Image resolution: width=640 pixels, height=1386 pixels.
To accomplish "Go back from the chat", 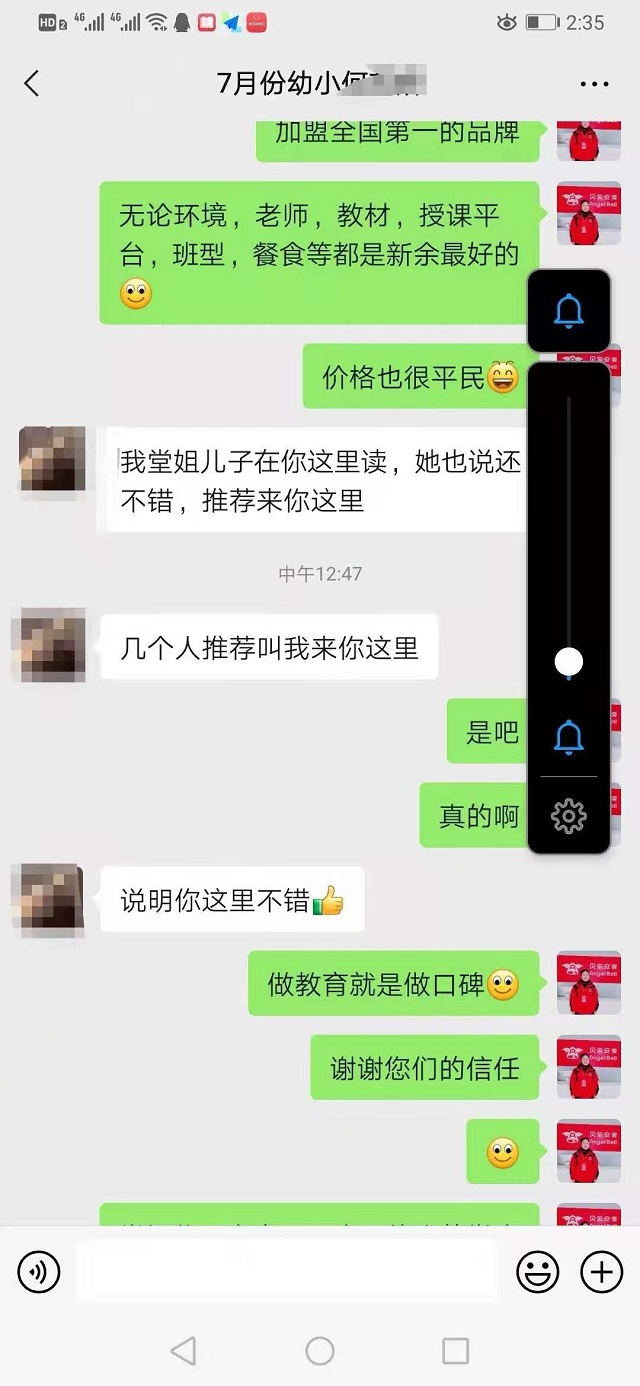I will click(32, 83).
